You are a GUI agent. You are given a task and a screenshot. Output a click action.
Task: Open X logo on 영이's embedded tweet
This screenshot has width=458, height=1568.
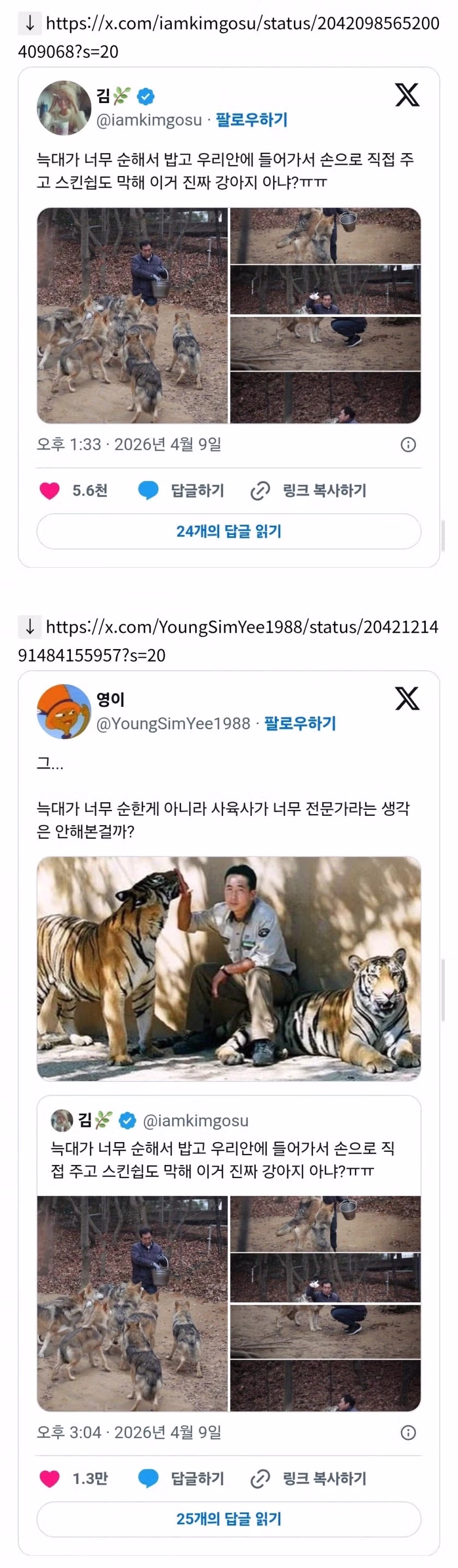(407, 698)
